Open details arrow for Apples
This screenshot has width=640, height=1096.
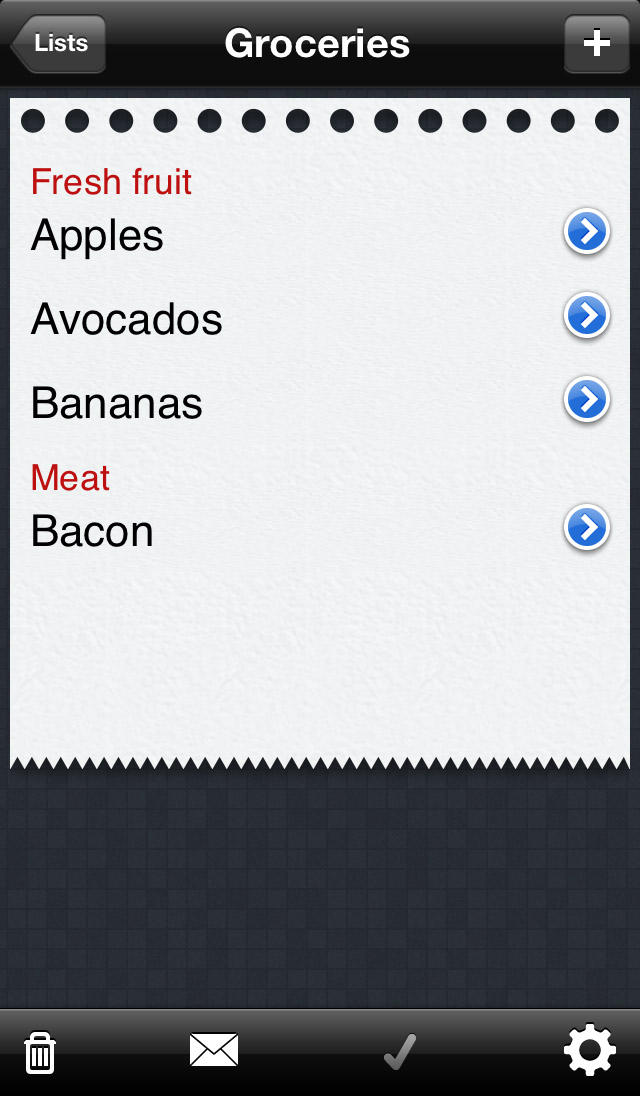(x=587, y=233)
